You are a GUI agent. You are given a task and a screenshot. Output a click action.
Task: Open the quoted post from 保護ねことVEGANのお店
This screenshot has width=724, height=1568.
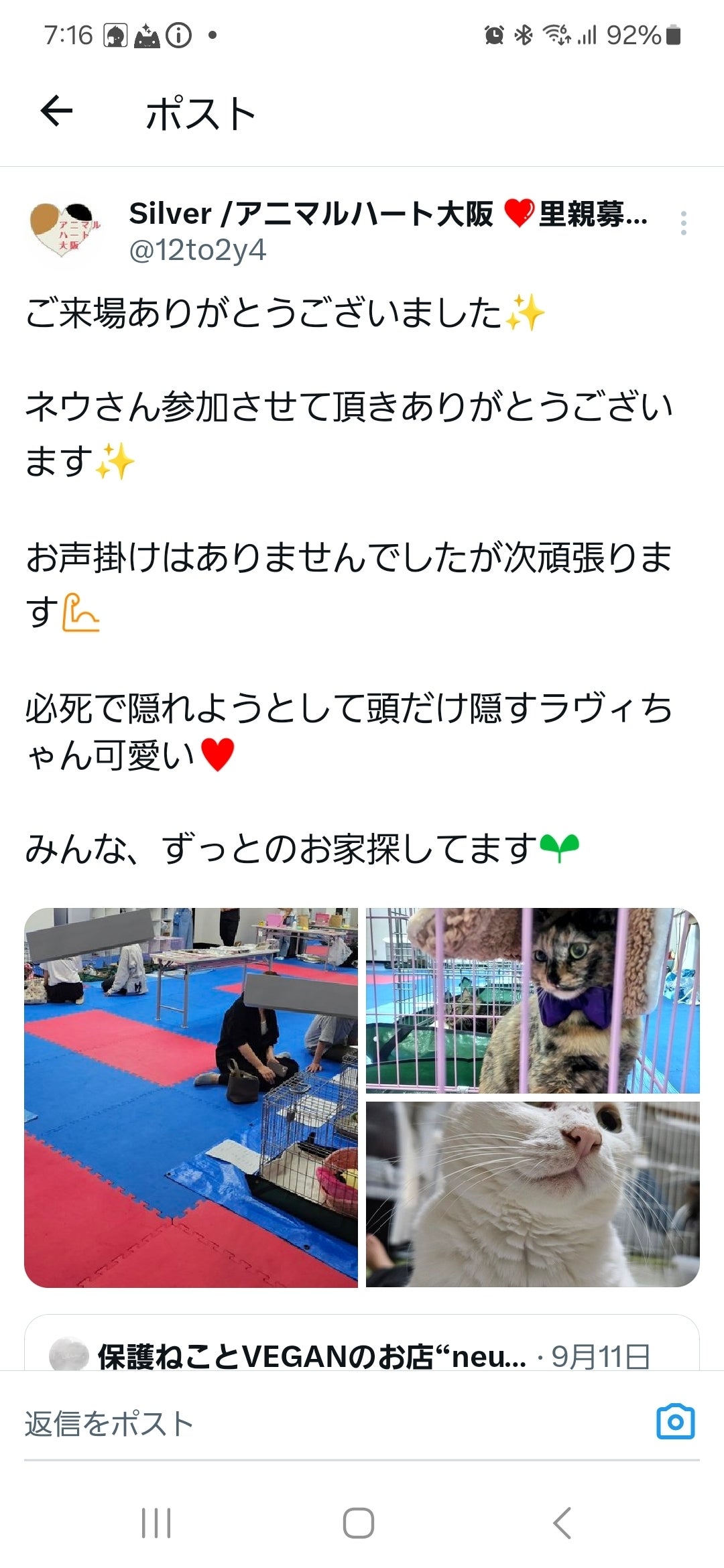click(x=362, y=1356)
